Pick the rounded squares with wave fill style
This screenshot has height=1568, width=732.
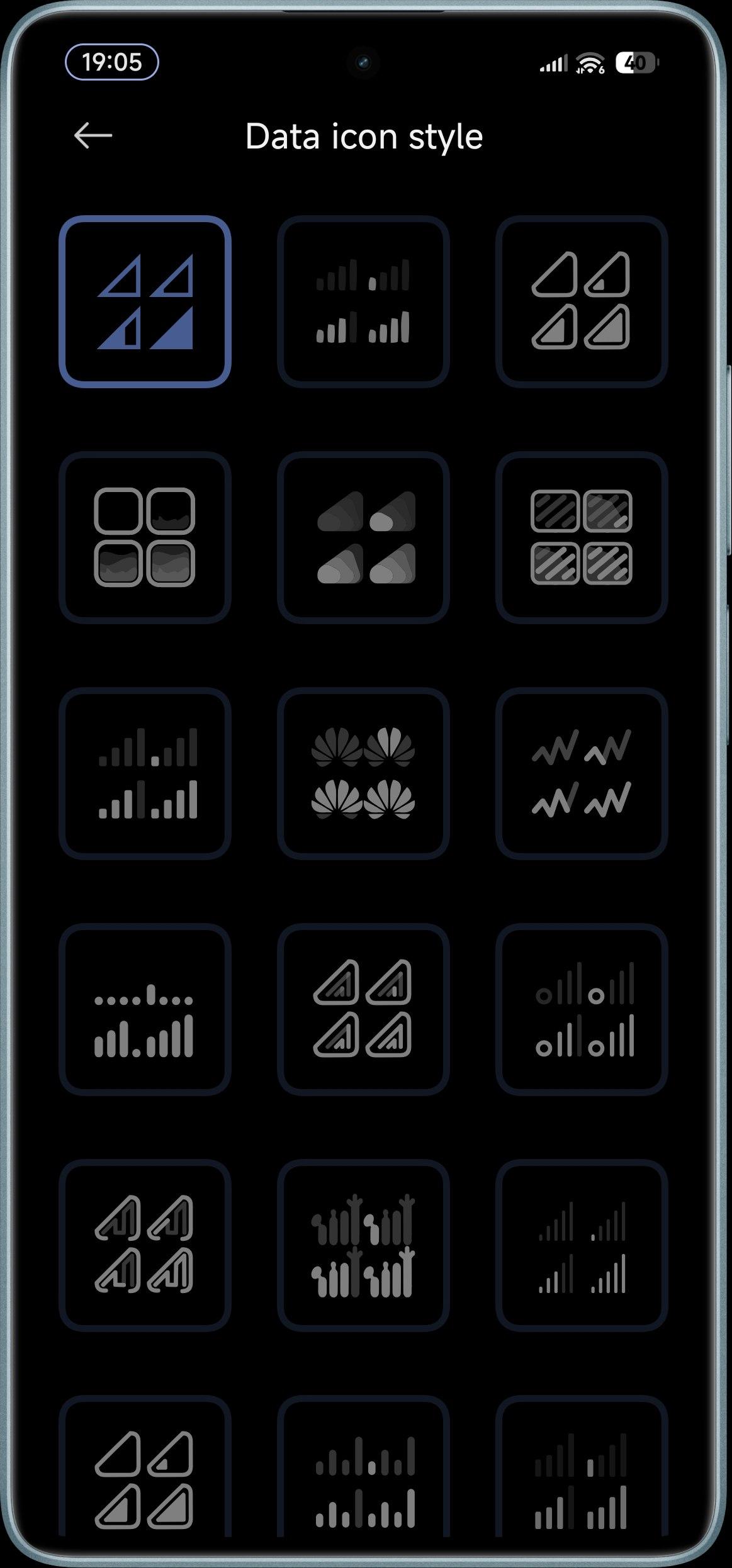(x=145, y=537)
